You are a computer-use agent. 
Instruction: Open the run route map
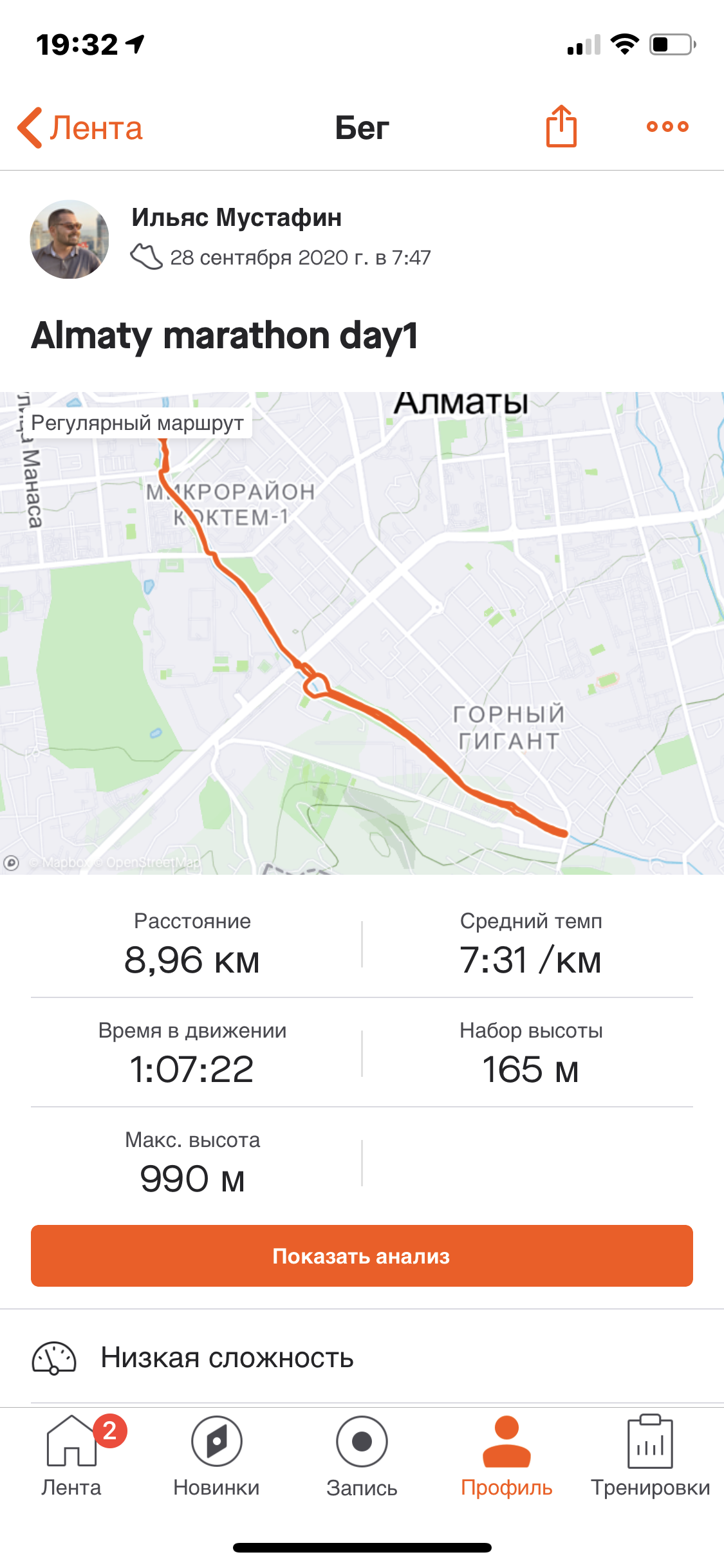[x=362, y=633]
